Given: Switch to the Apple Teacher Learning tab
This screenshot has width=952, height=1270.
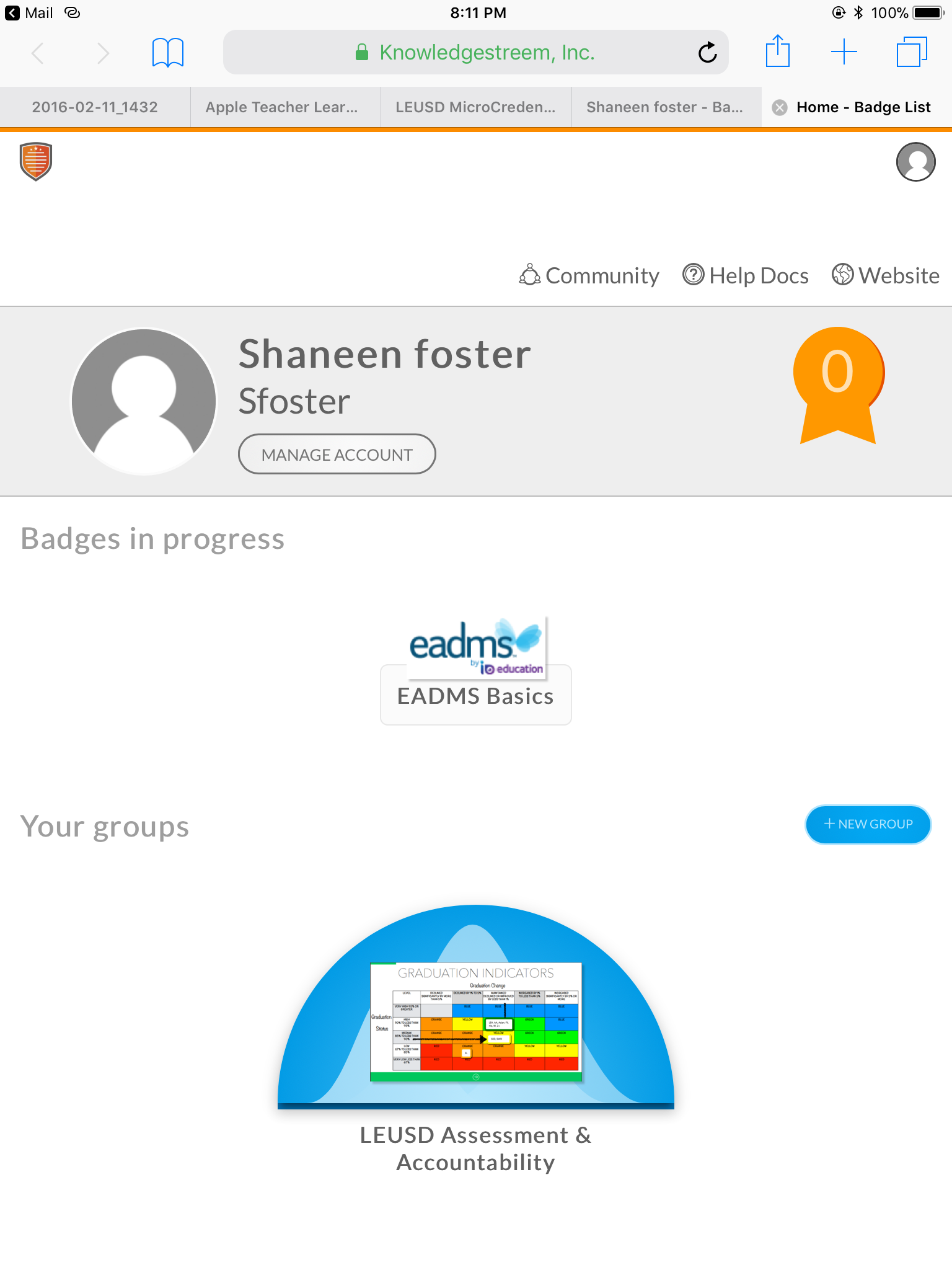Looking at the screenshot, I should coord(282,107).
